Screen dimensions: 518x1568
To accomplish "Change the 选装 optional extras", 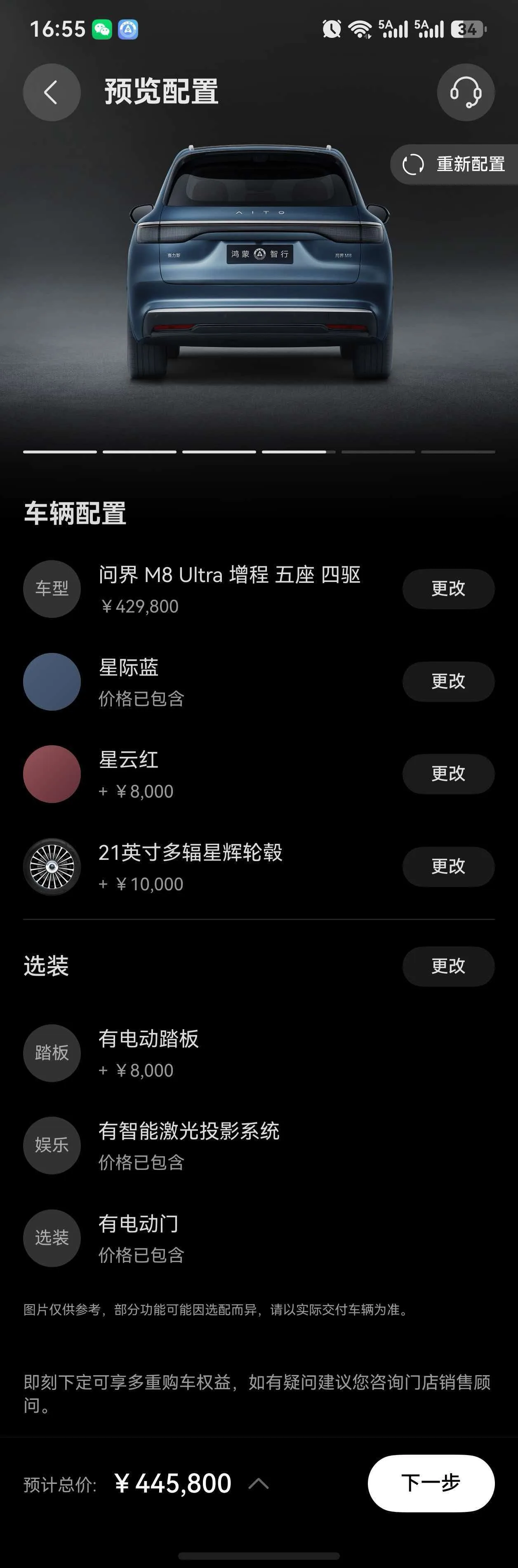I will (x=448, y=966).
